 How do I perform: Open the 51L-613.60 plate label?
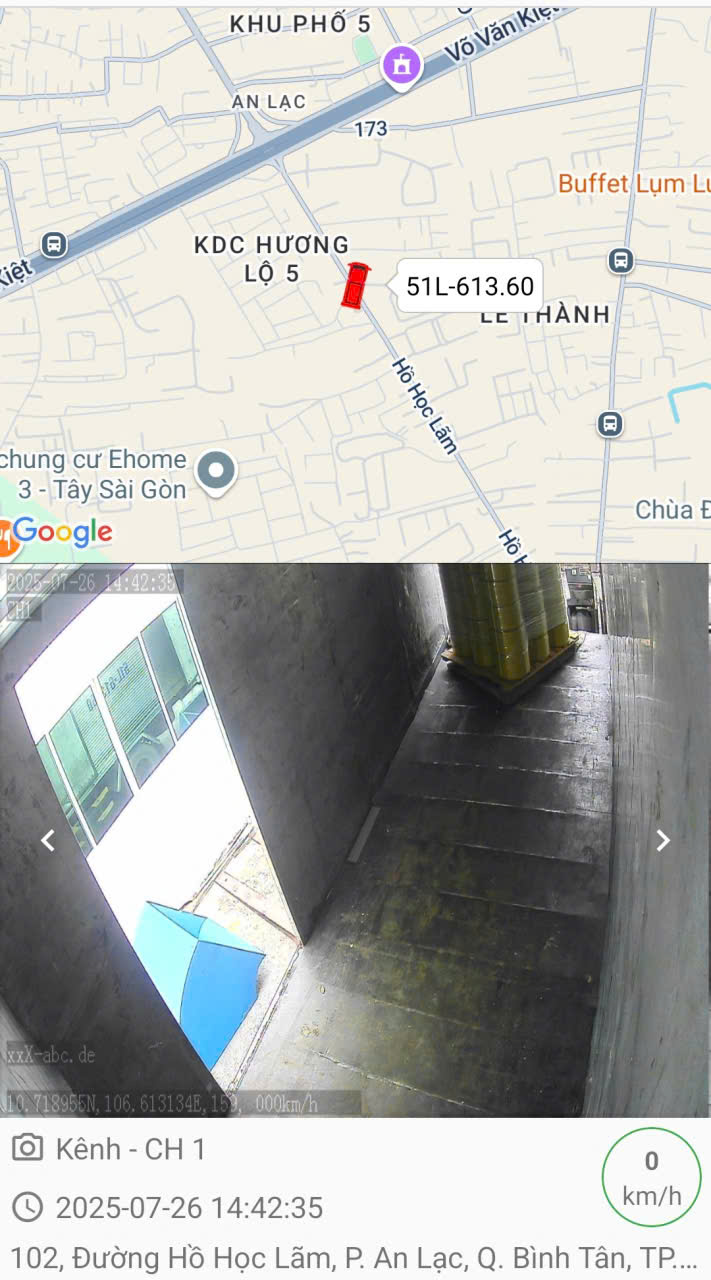click(470, 287)
